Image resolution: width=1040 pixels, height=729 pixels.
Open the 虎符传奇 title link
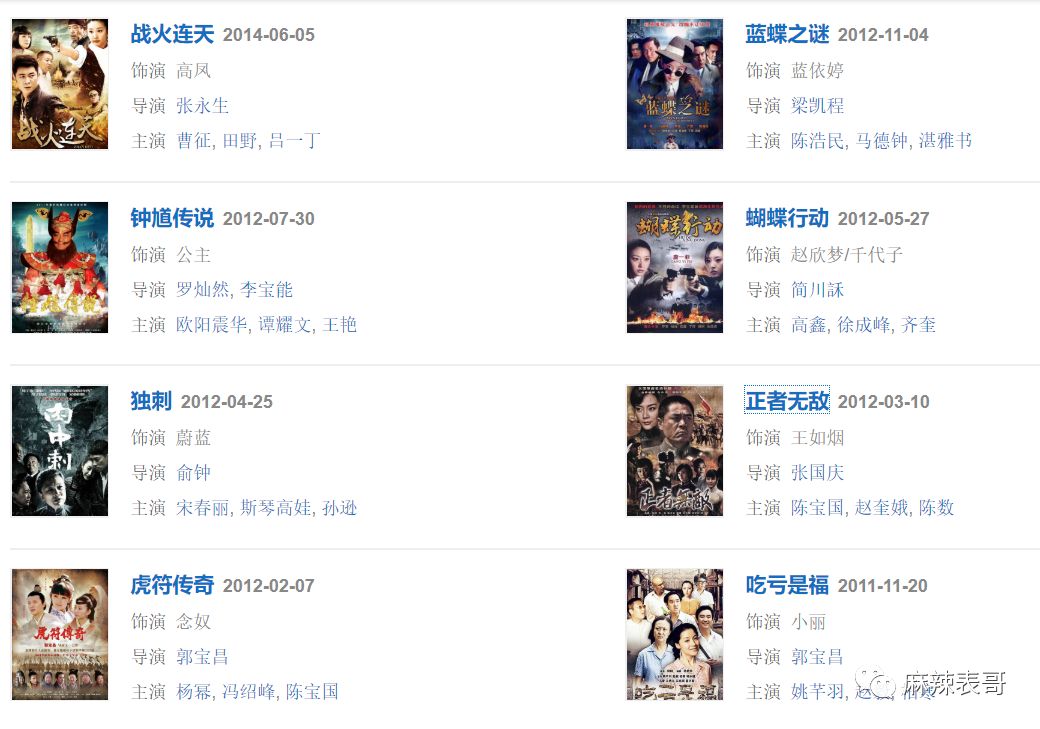[x=172, y=585]
